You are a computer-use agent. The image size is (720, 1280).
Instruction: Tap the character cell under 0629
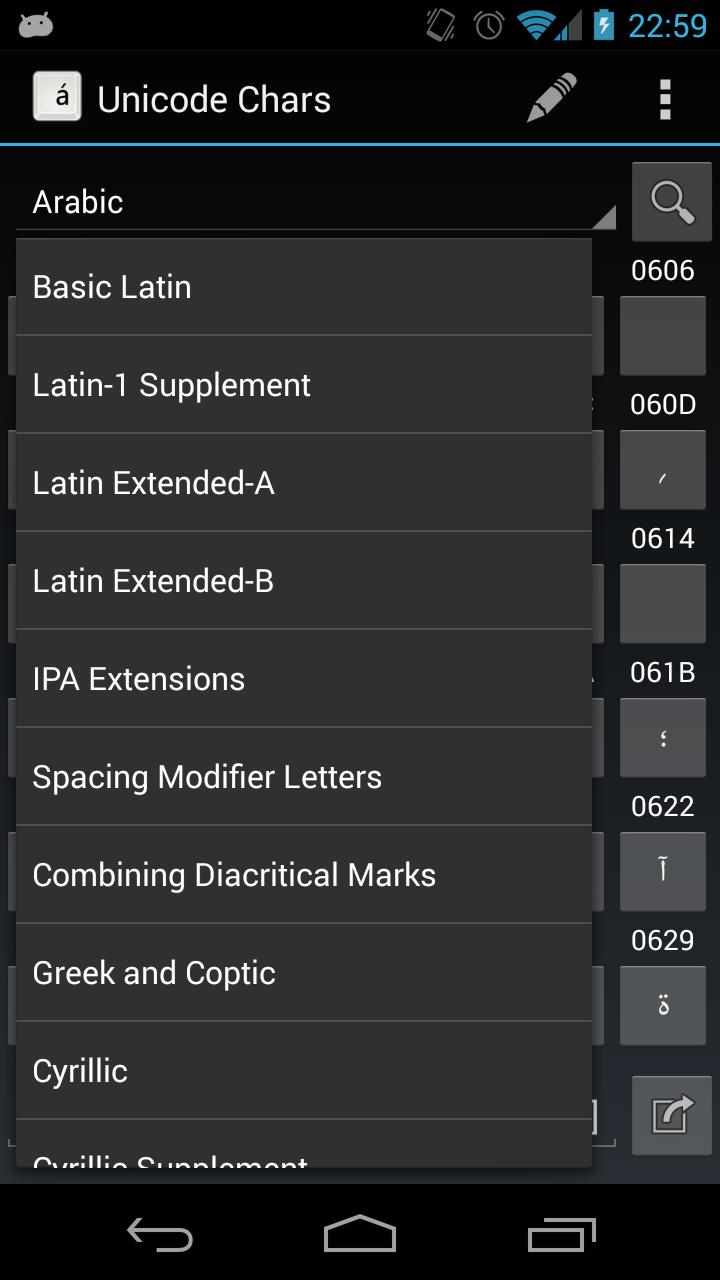coord(662,1005)
